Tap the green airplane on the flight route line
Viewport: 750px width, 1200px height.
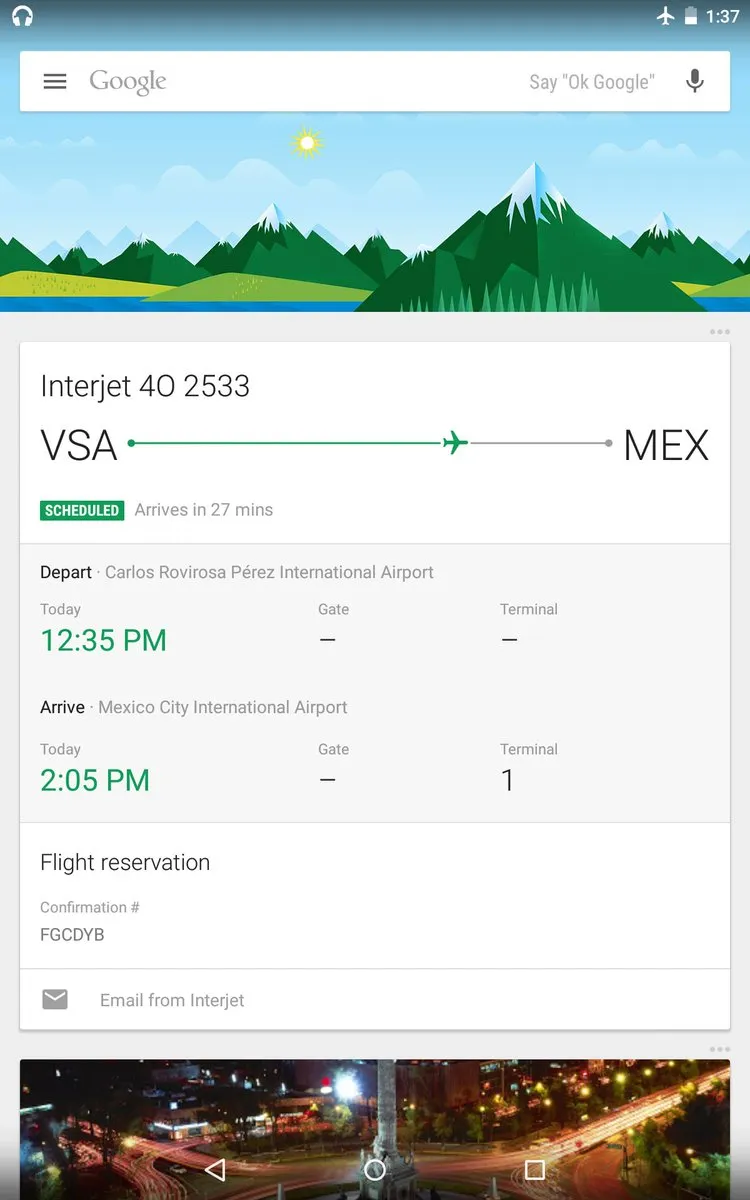point(452,441)
